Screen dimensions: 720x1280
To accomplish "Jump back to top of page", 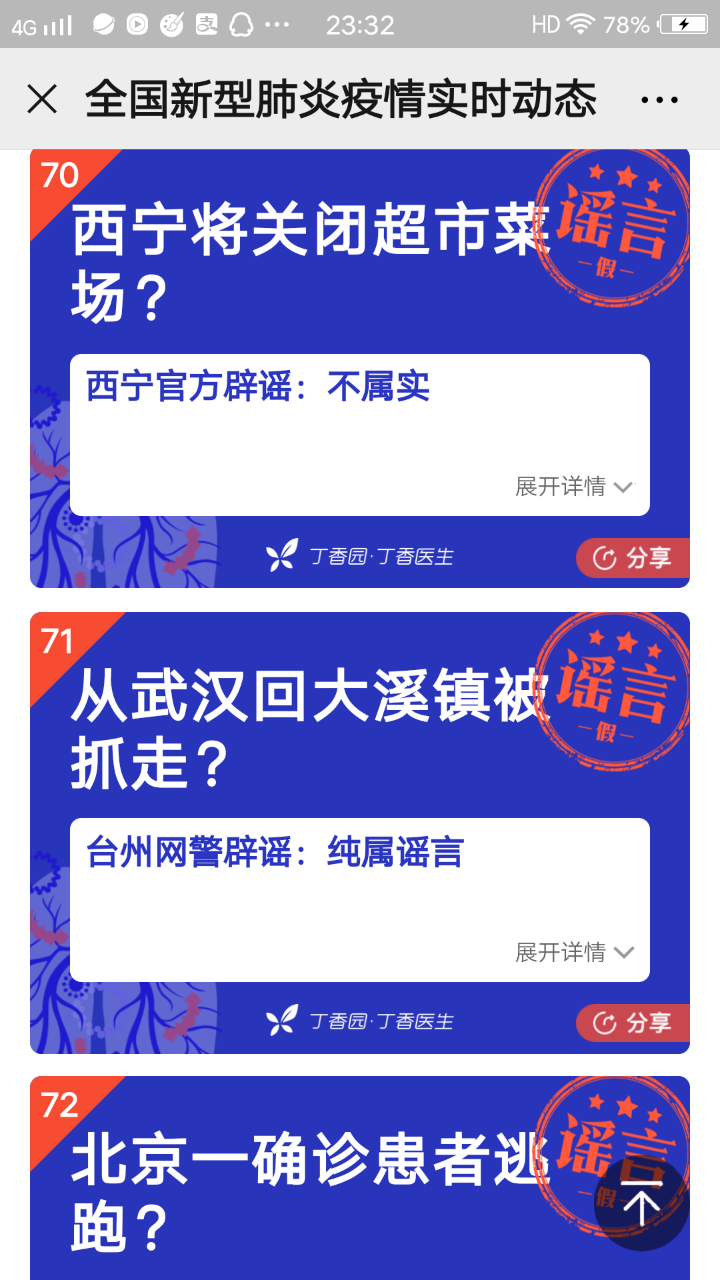I will (x=641, y=1204).
